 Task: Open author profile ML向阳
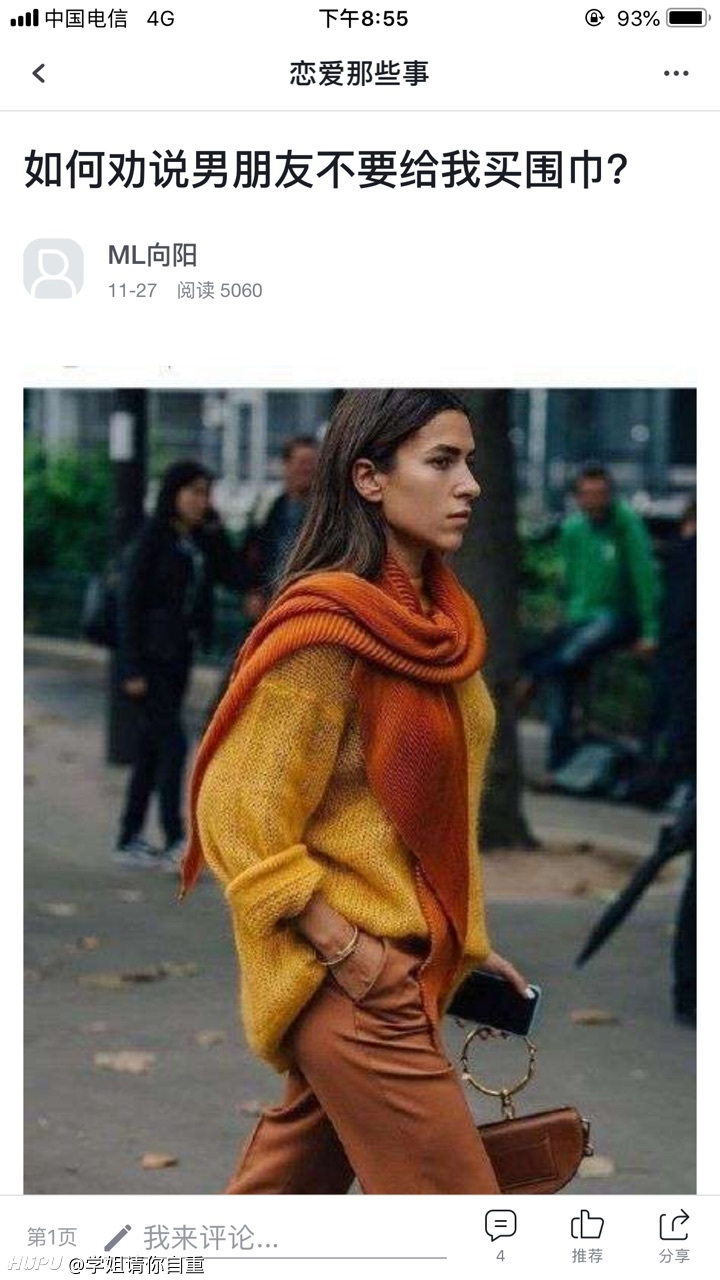152,255
